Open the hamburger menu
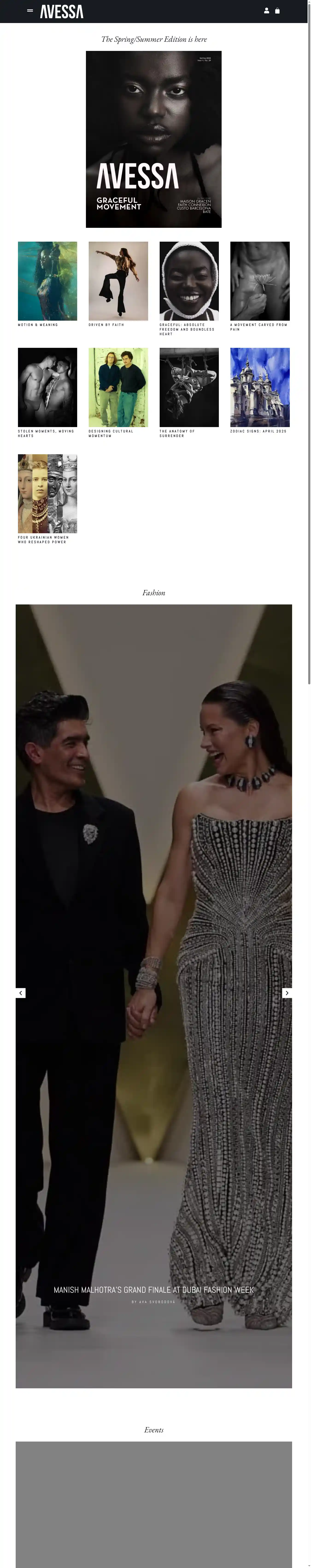 click(x=30, y=11)
